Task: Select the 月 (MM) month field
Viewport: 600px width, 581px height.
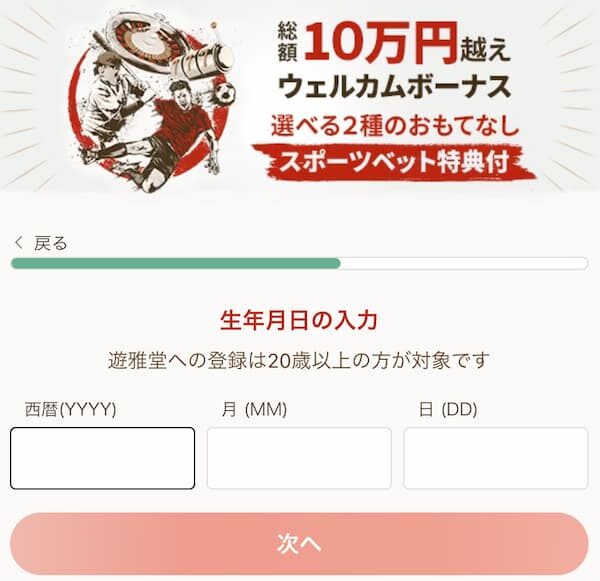Action: (299, 458)
